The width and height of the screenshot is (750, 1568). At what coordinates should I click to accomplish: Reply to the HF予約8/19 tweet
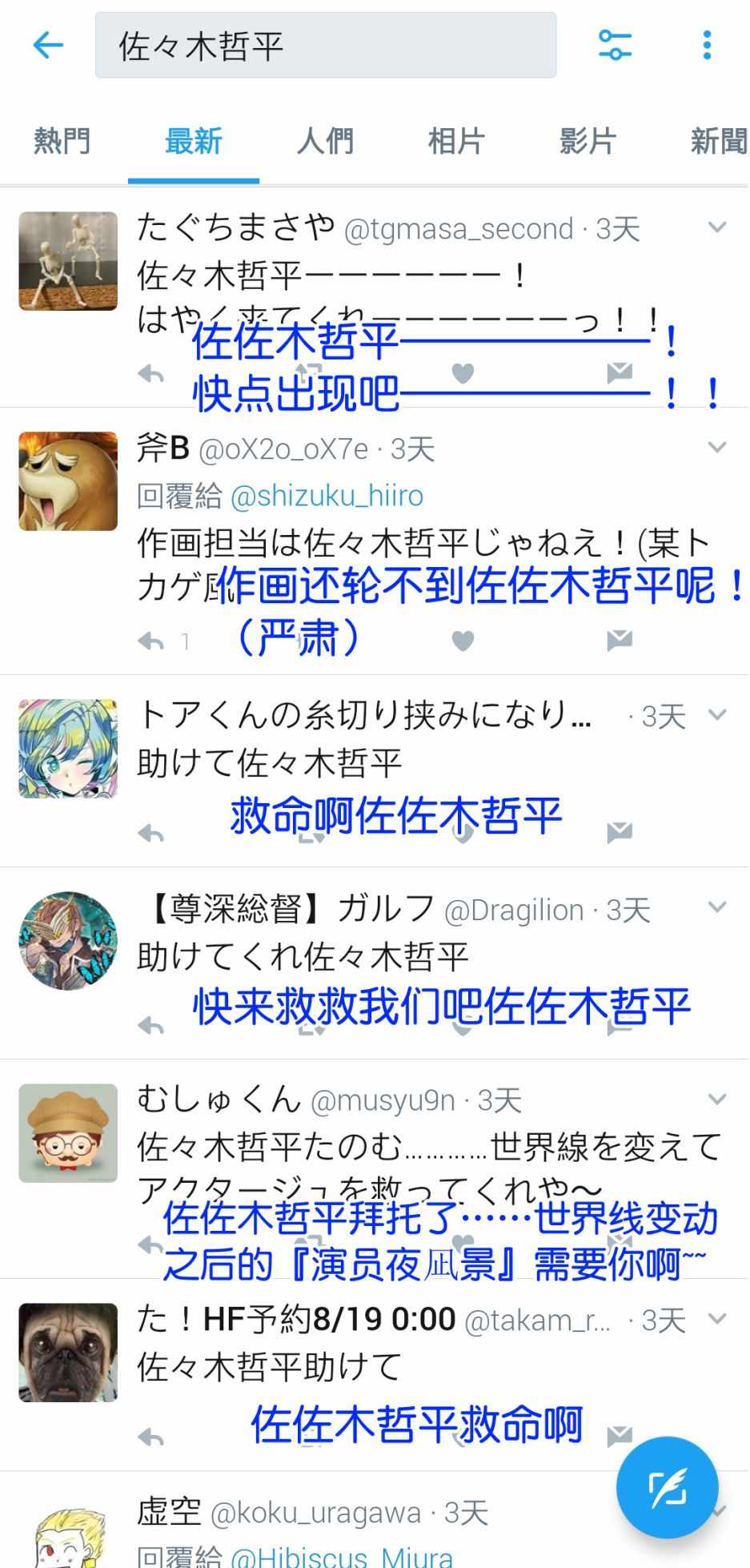coord(150,1437)
